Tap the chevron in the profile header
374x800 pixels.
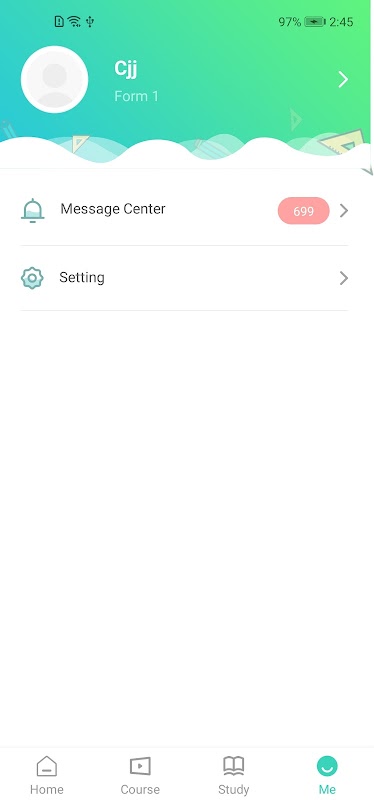(x=343, y=80)
